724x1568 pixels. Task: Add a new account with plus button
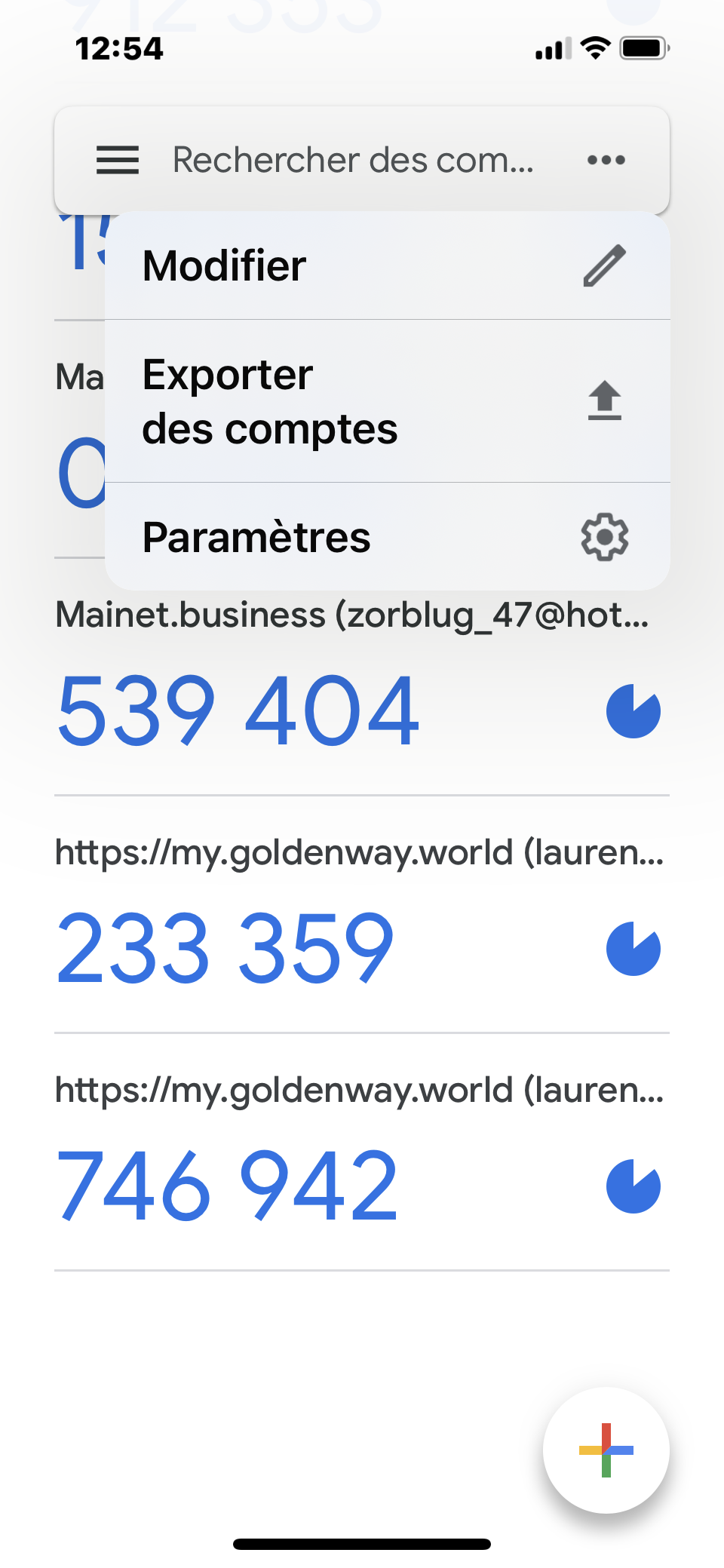tap(606, 1450)
